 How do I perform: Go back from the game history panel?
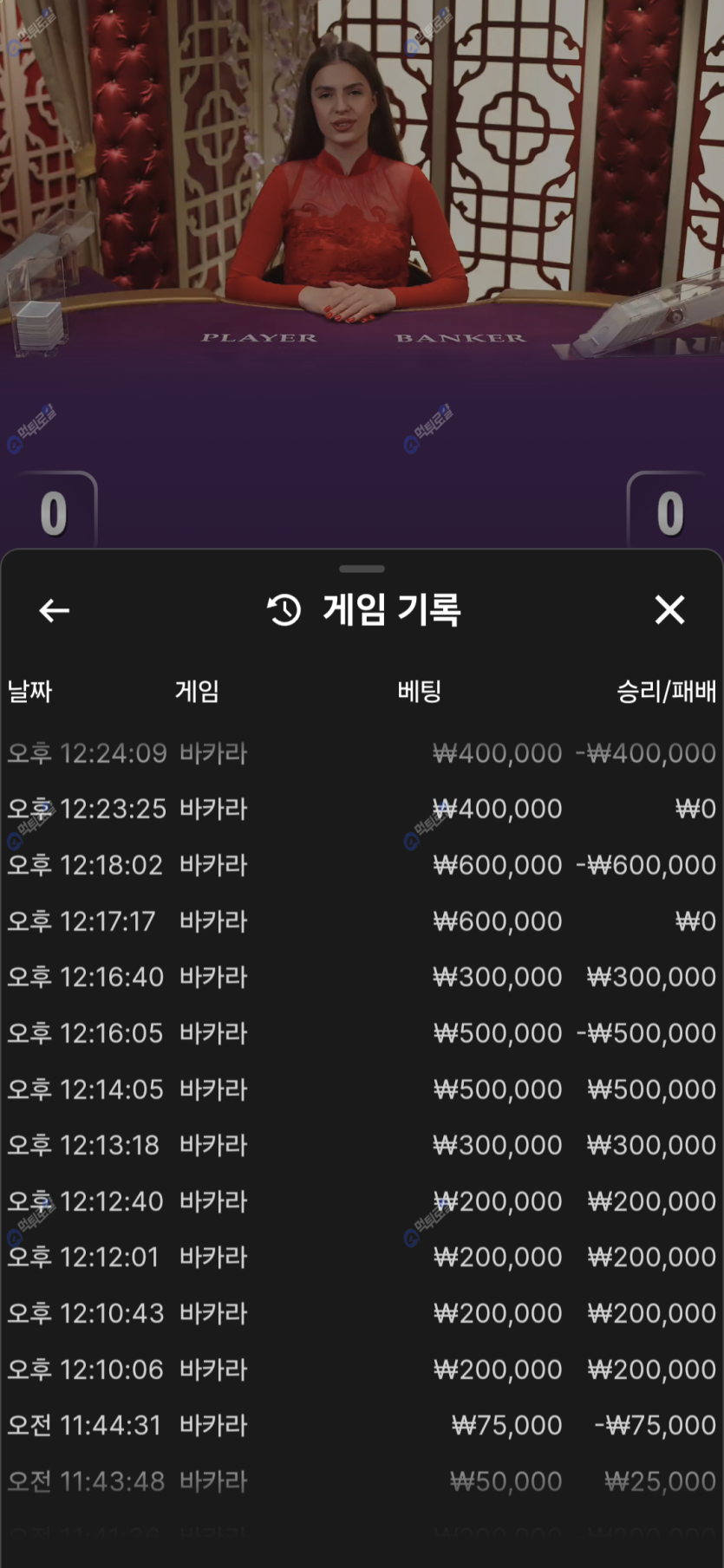click(x=54, y=610)
